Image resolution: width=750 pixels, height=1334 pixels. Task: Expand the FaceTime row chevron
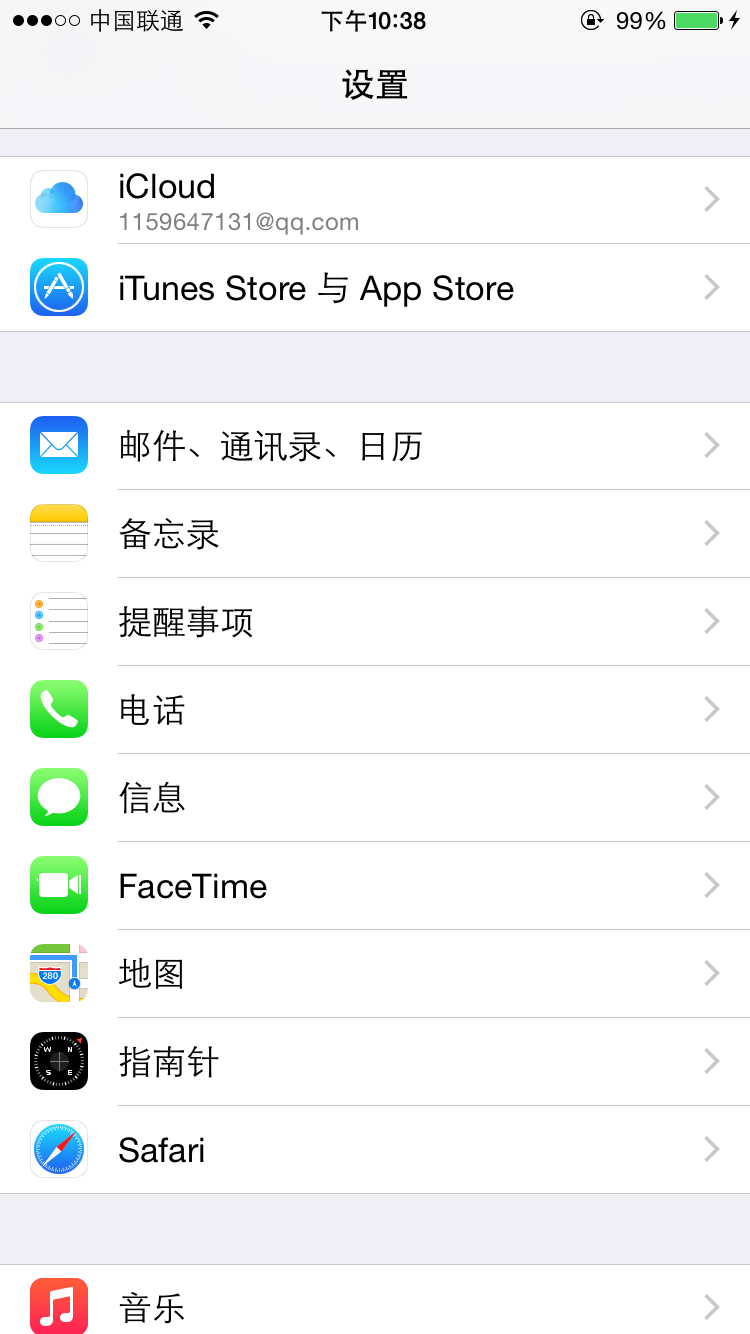711,885
